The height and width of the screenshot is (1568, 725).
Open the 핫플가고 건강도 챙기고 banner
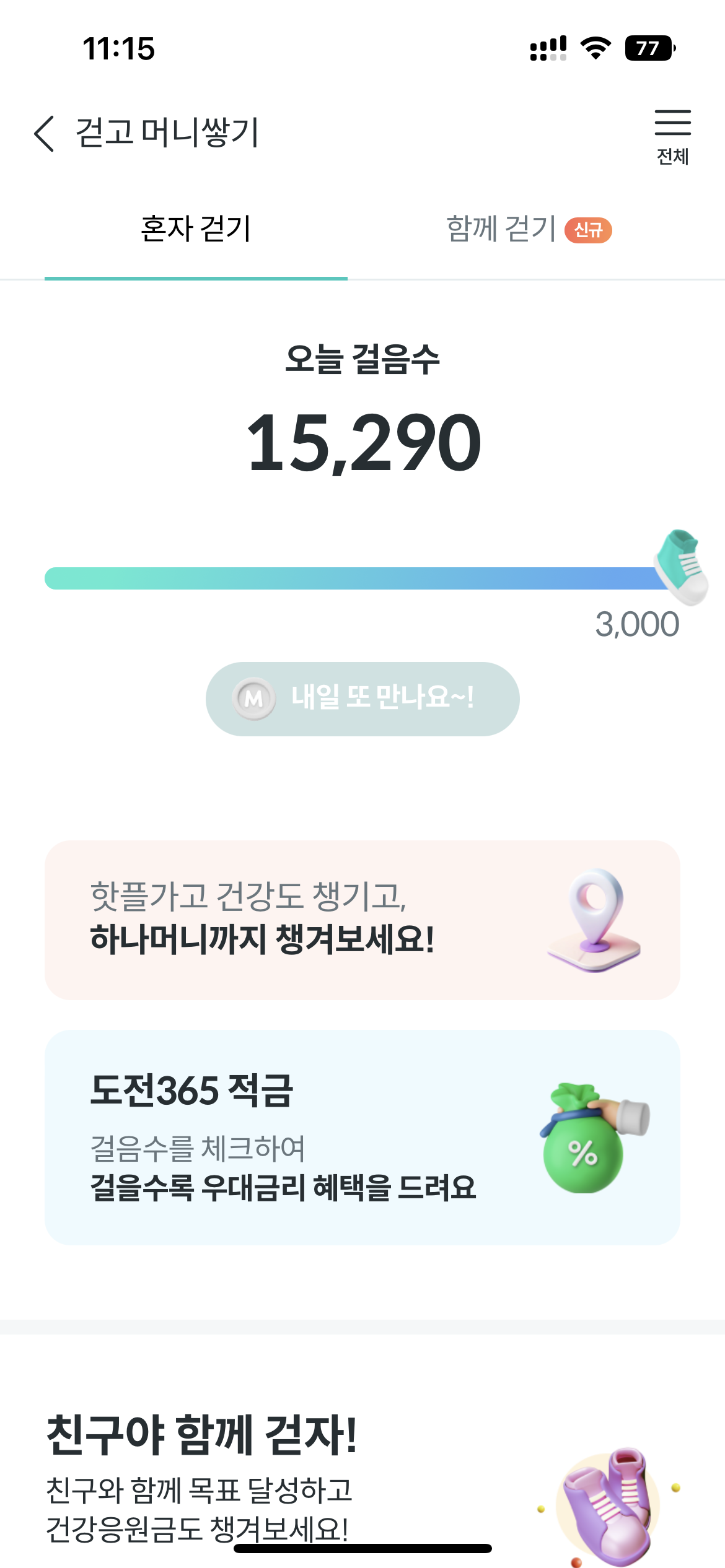point(362,920)
